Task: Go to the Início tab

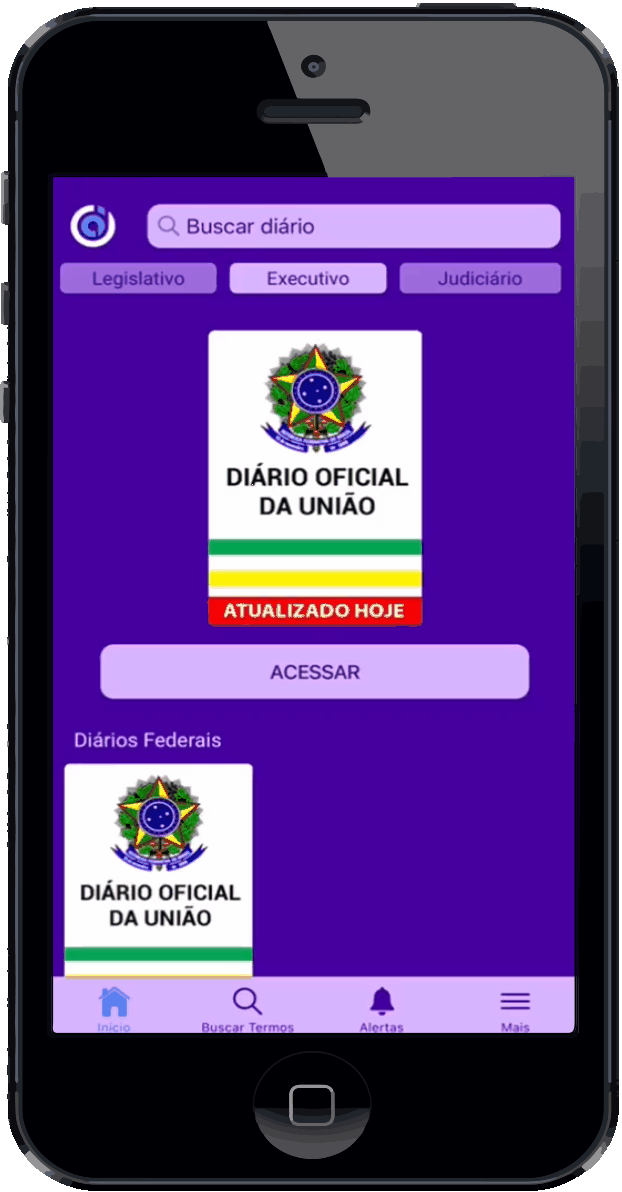Action: 114,1009
